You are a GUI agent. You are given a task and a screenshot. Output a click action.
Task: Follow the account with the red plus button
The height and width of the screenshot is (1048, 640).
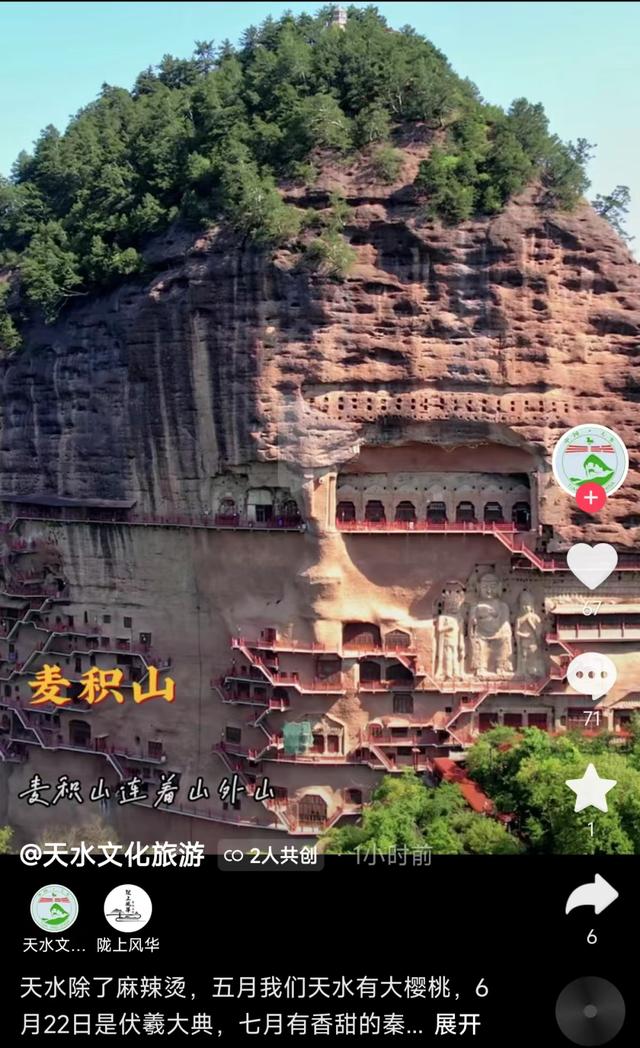pyautogui.click(x=591, y=497)
